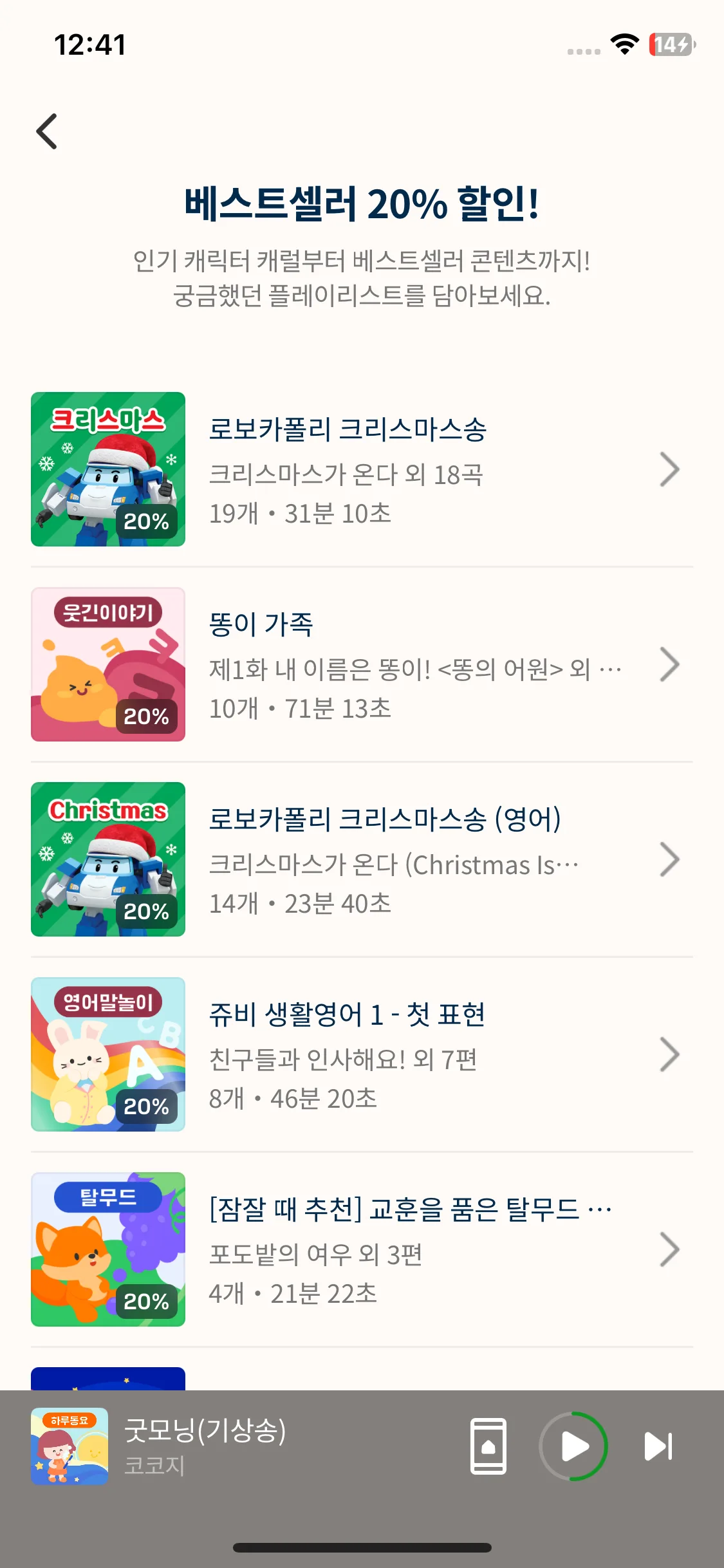Tap the back arrow to go back

(46, 131)
